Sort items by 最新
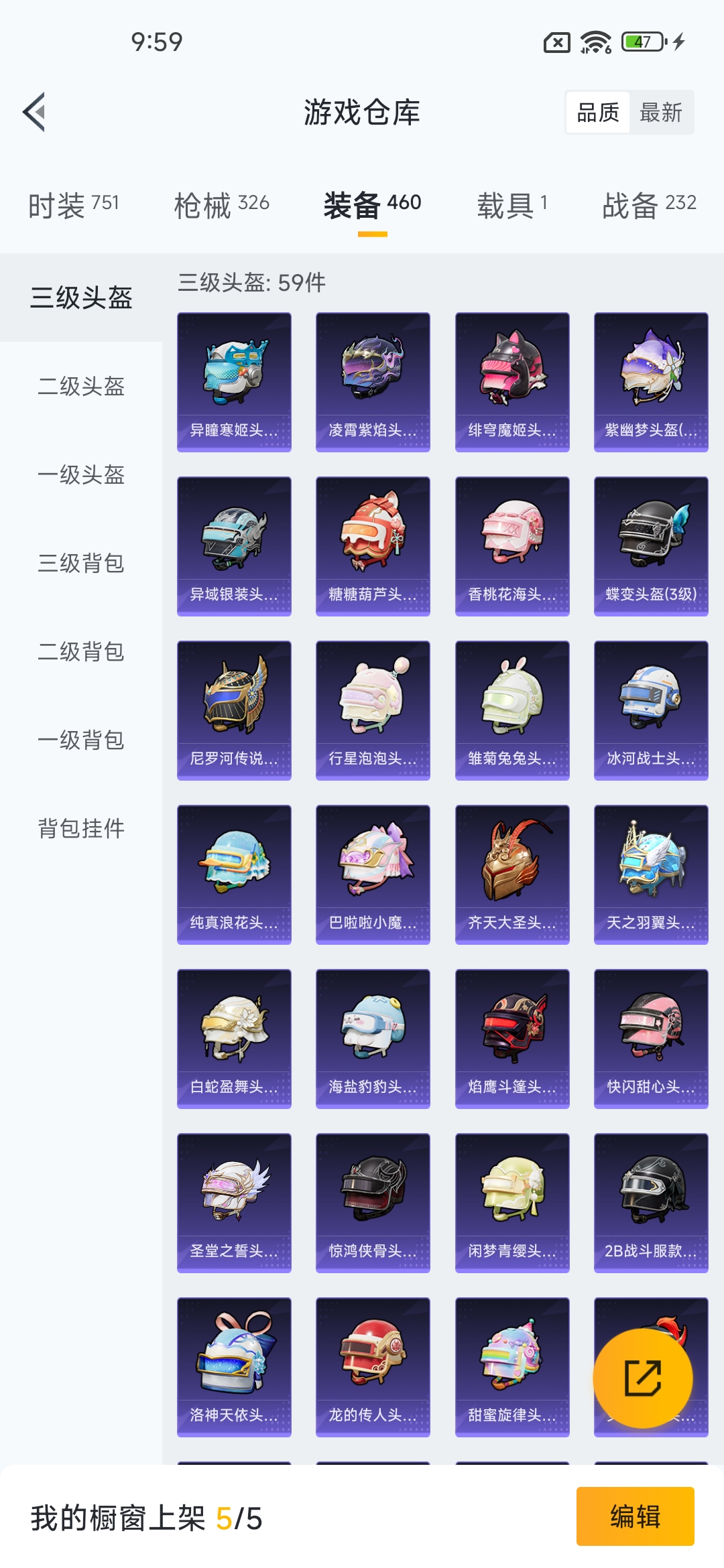Image resolution: width=724 pixels, height=1568 pixels. [660, 113]
